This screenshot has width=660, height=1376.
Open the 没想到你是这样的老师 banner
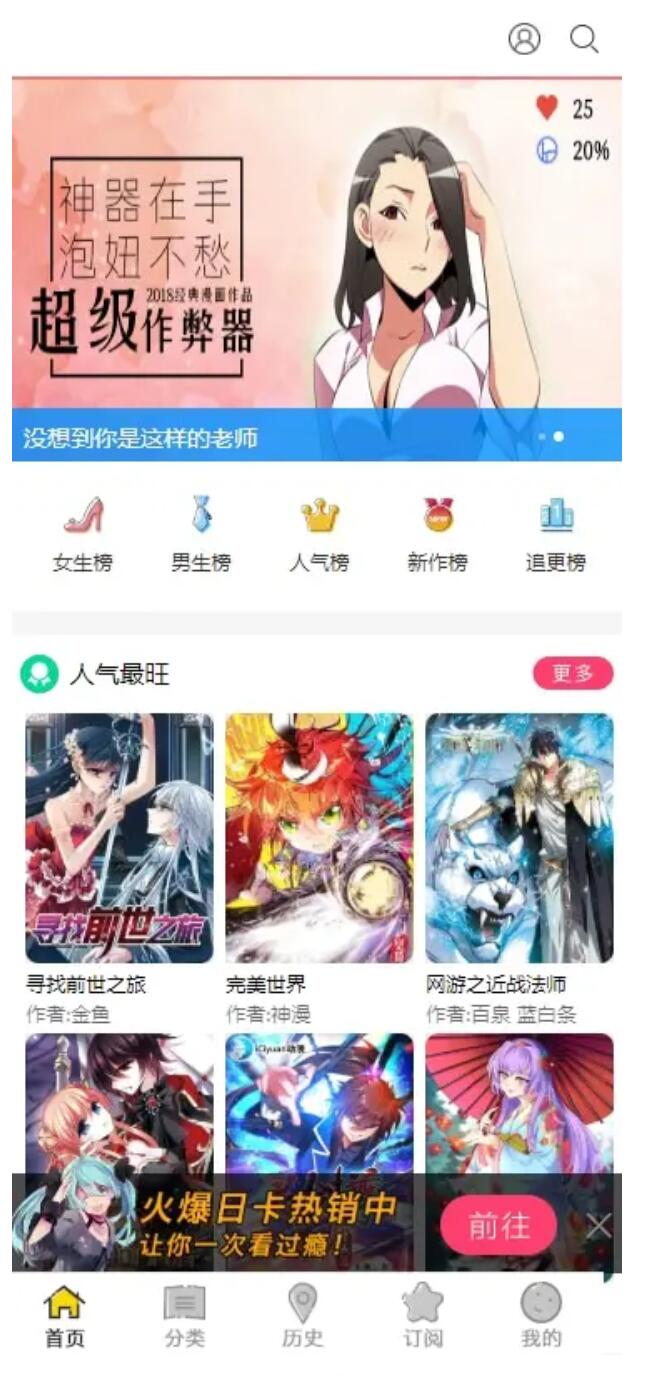click(316, 270)
